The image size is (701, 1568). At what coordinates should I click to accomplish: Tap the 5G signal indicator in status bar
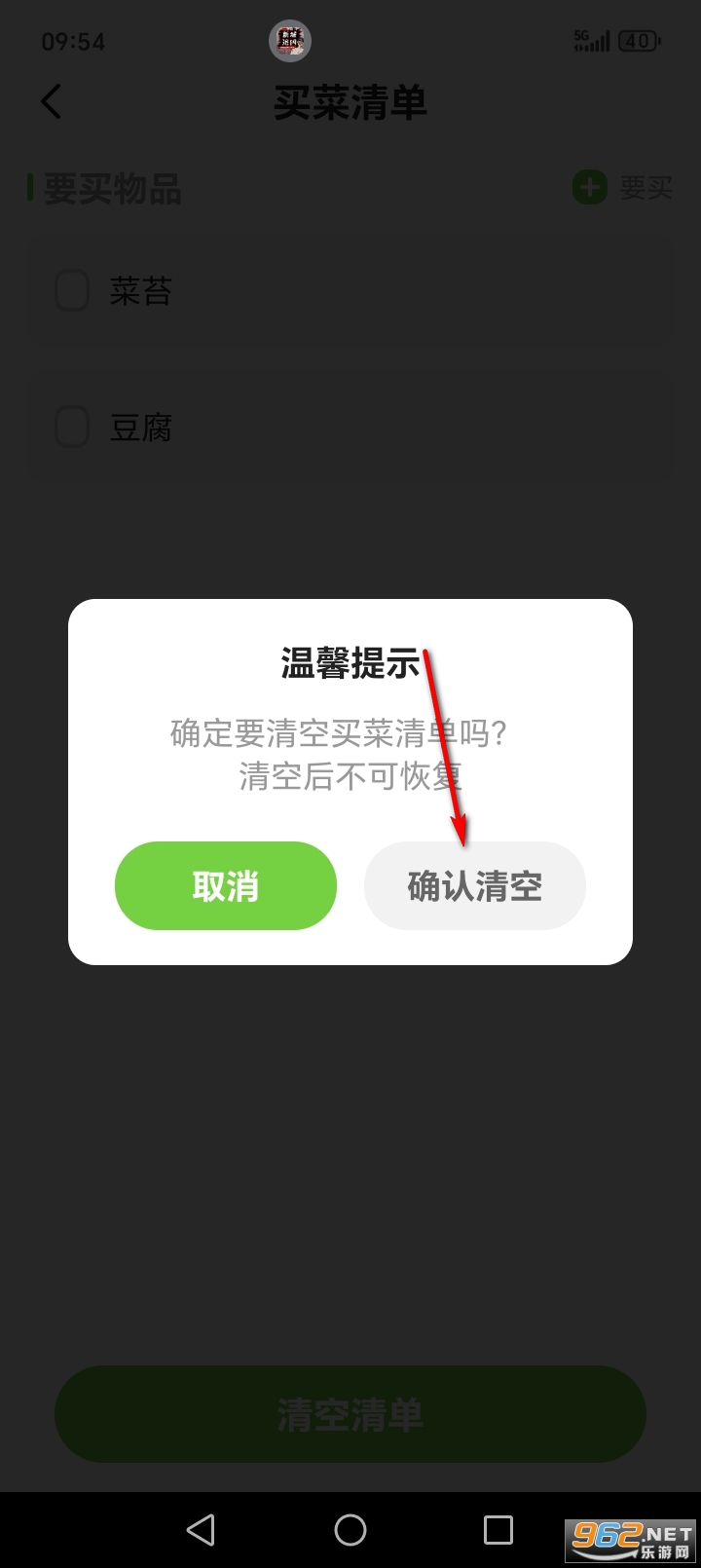point(590,40)
